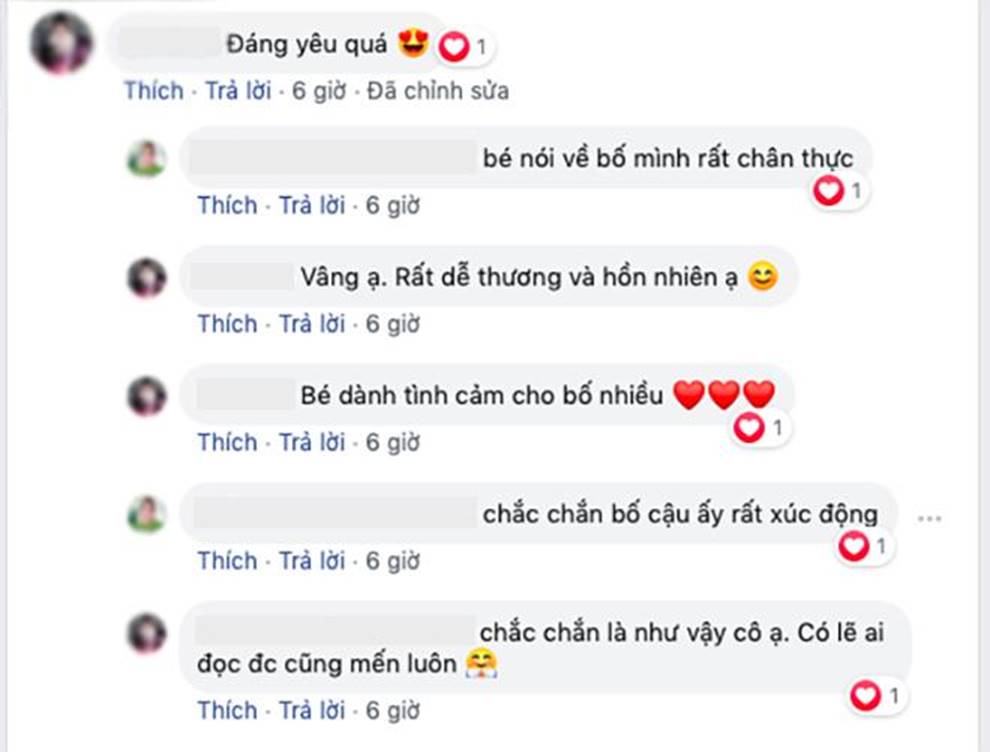Tap Thích under 'Đáng yêu quá' comment

click(x=153, y=91)
